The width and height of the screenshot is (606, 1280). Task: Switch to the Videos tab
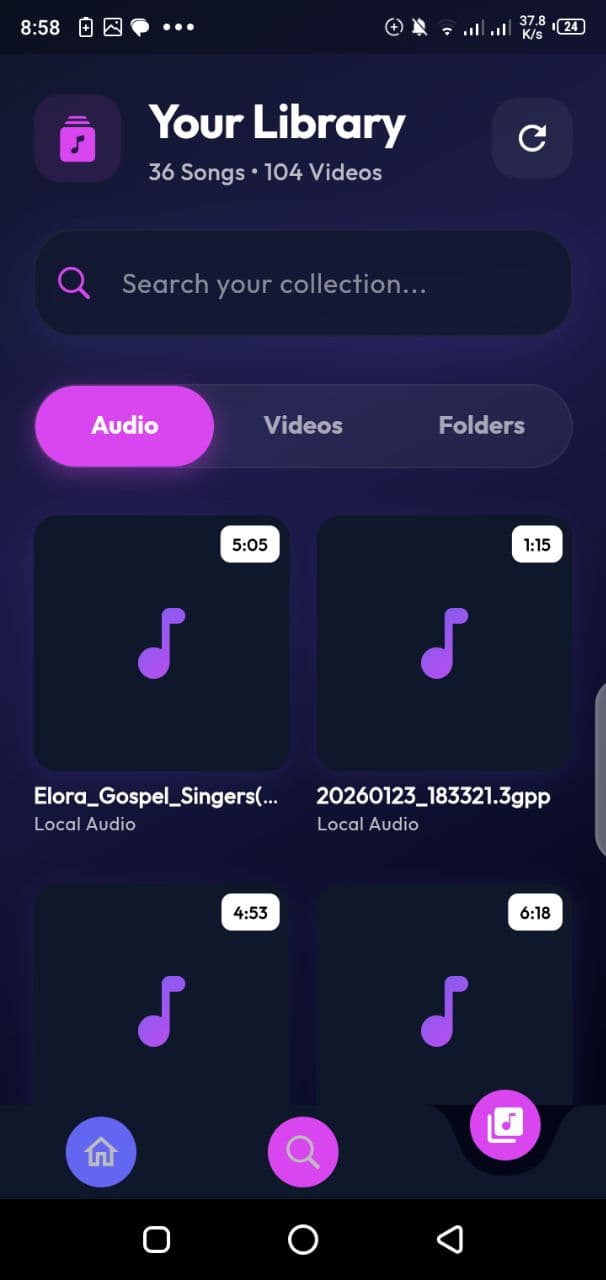303,426
